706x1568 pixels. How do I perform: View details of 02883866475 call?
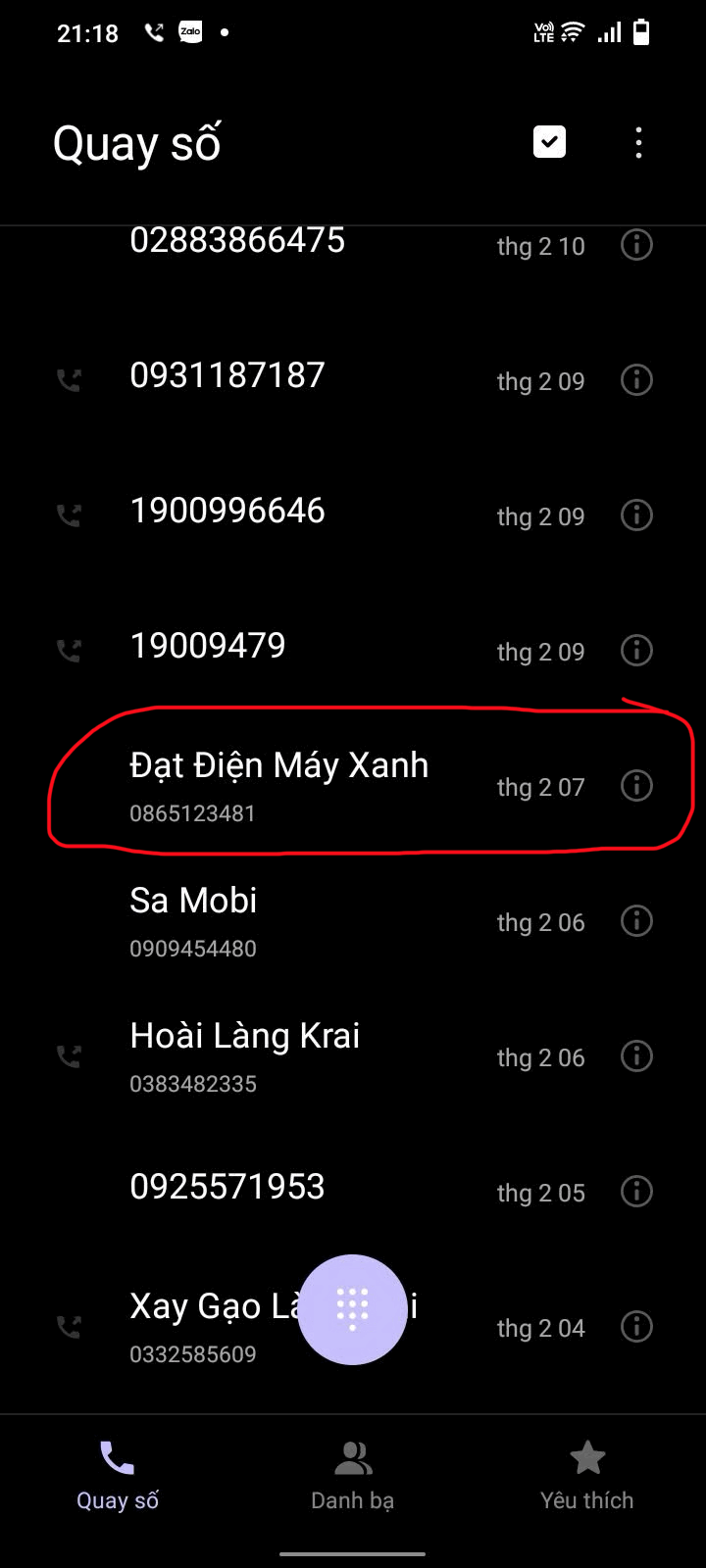pyautogui.click(x=636, y=245)
